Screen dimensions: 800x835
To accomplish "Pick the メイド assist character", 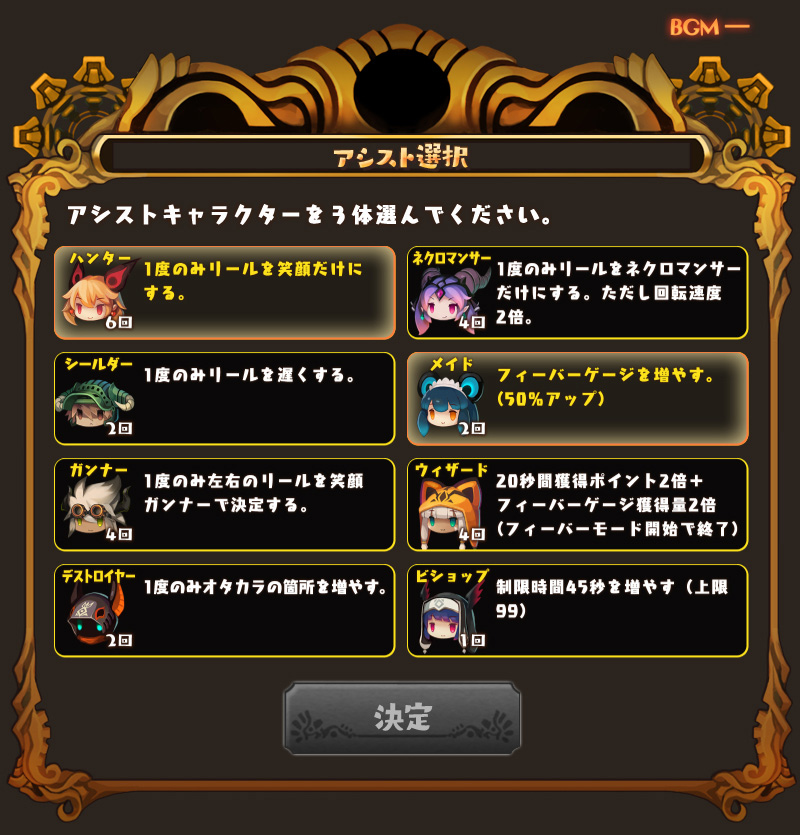I will (x=577, y=398).
